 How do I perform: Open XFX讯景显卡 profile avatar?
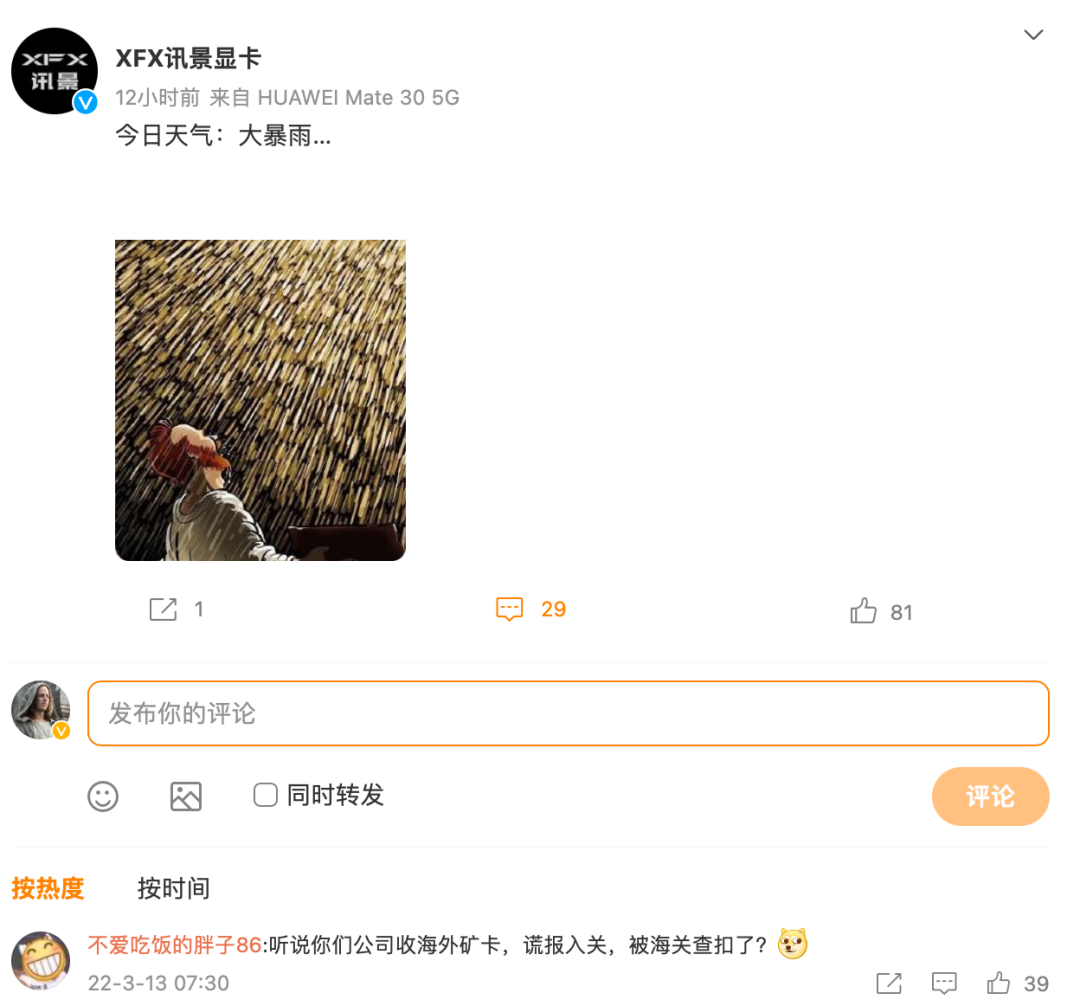pos(54,71)
